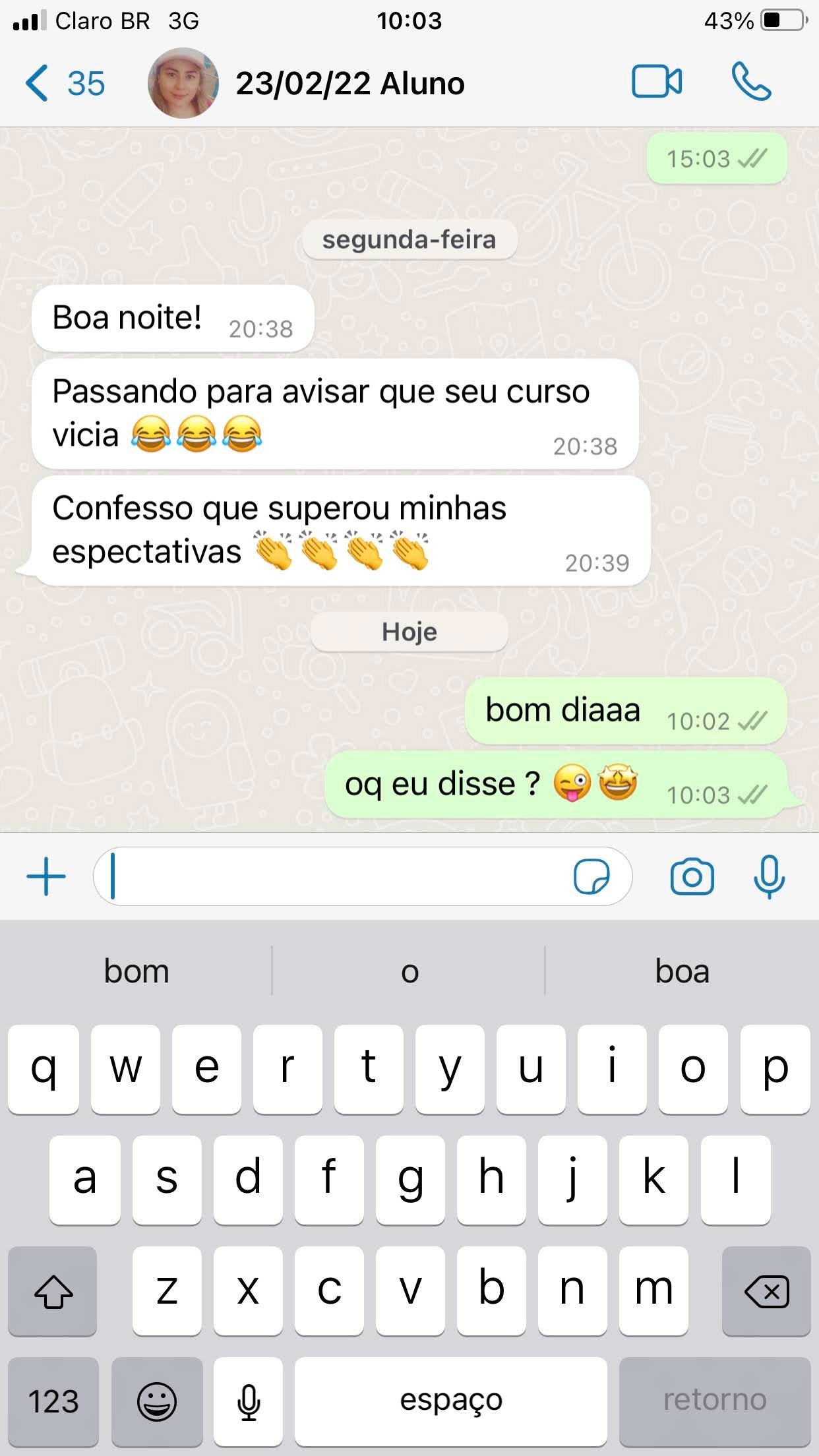
Task: Open the camera to send a photo
Action: pos(692,877)
